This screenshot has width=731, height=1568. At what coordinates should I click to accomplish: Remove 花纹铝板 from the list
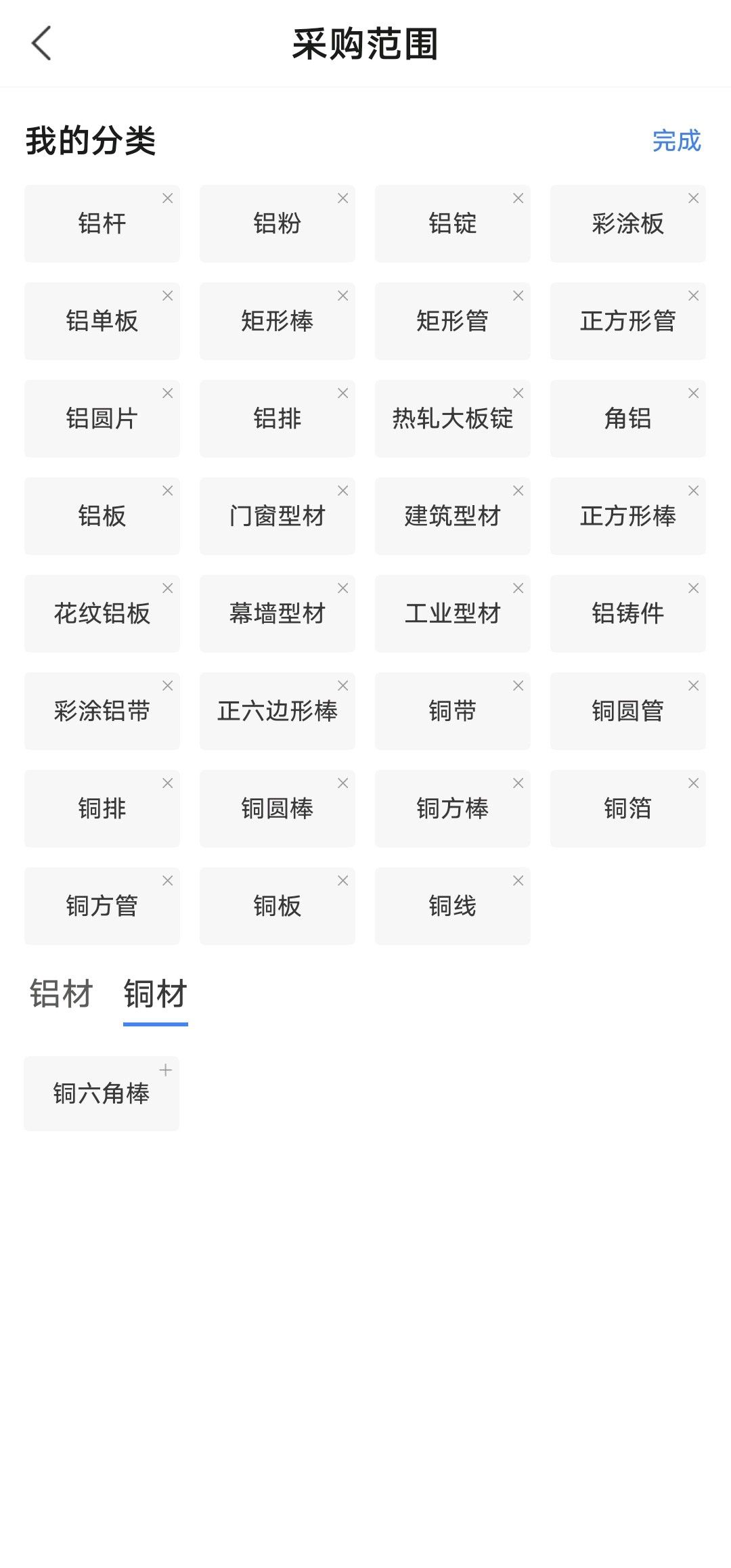[x=168, y=588]
